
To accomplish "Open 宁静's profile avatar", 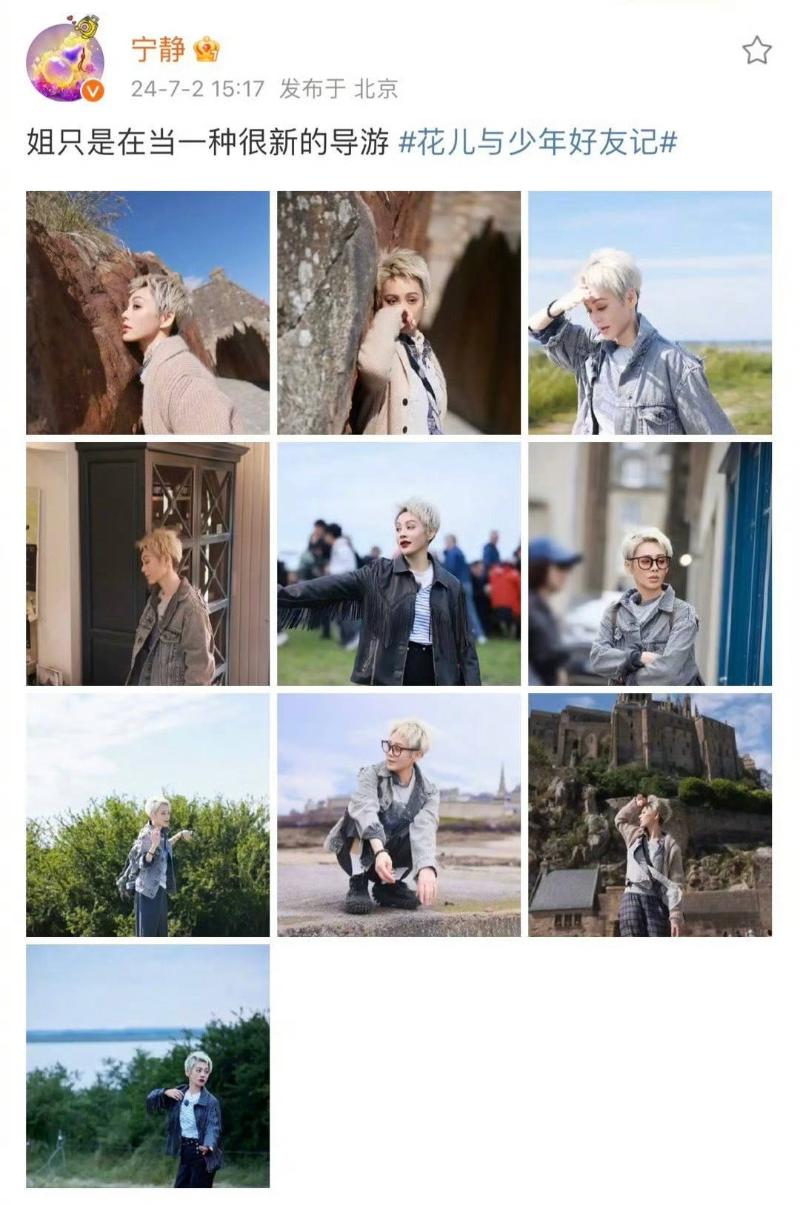I will [x=65, y=60].
